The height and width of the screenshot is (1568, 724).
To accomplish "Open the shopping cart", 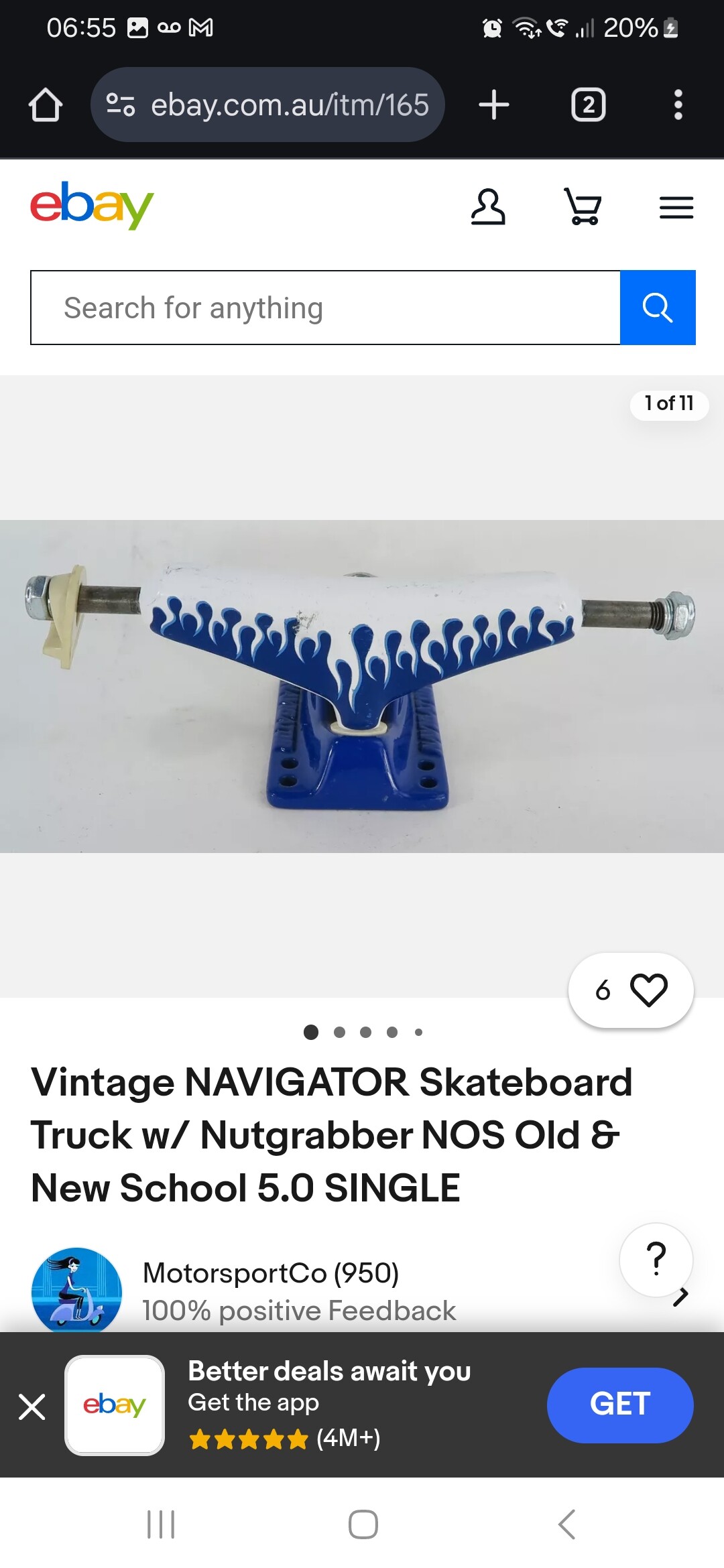I will coord(583,206).
